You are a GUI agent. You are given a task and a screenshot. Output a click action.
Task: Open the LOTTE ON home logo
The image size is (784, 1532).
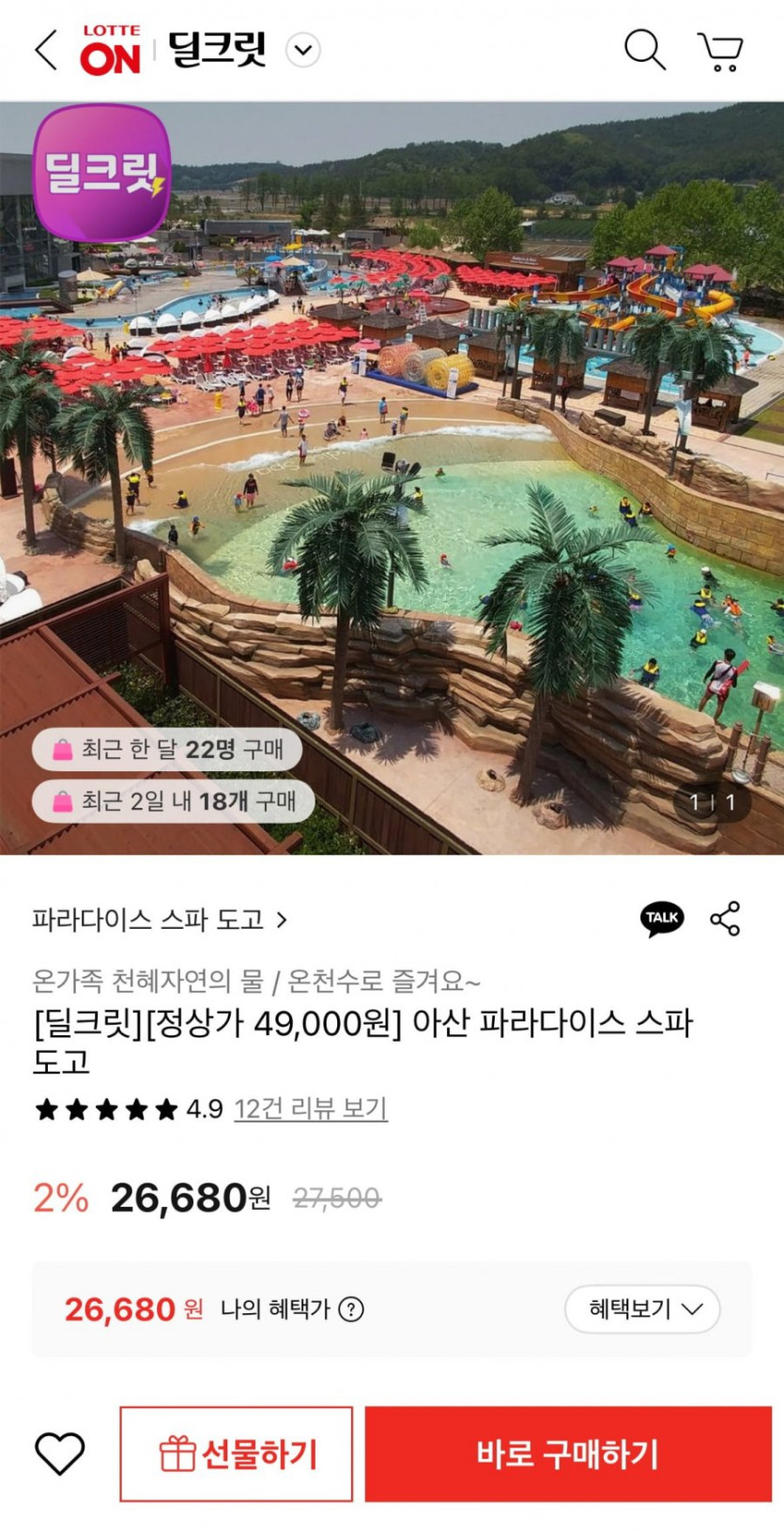[x=110, y=51]
